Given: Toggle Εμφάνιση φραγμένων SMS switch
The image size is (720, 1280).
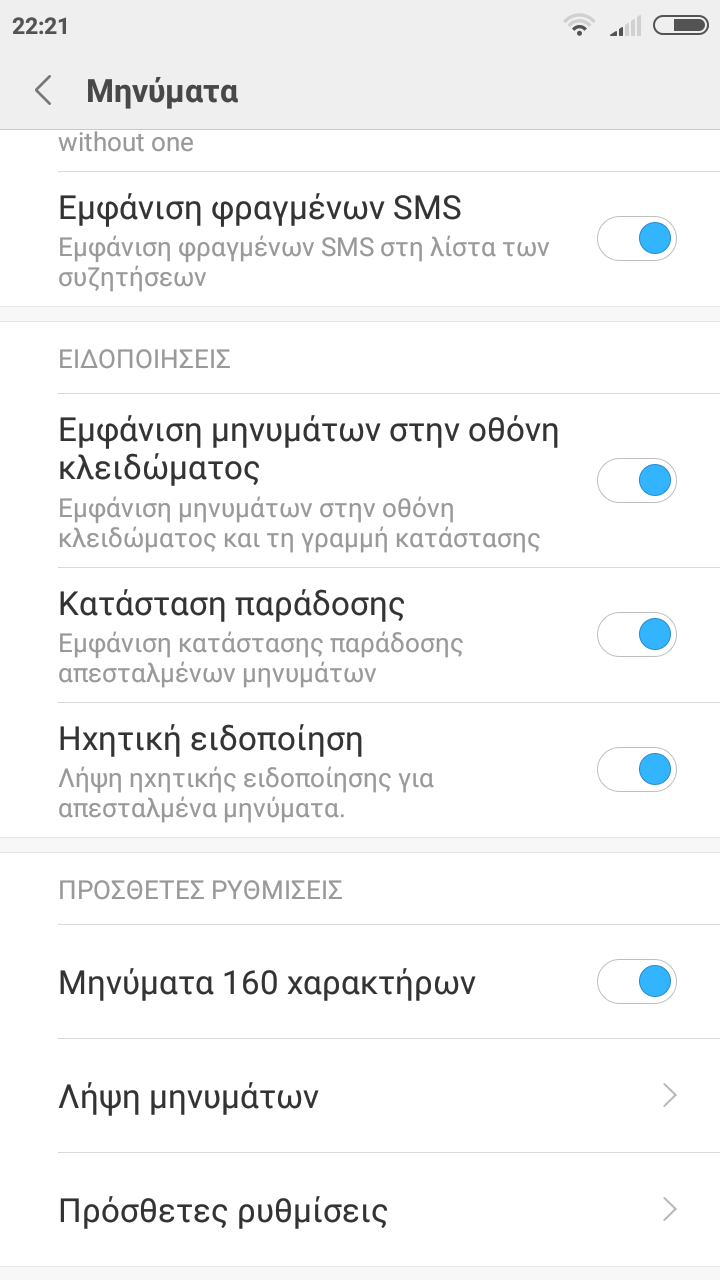Looking at the screenshot, I should pyautogui.click(x=637, y=240).
